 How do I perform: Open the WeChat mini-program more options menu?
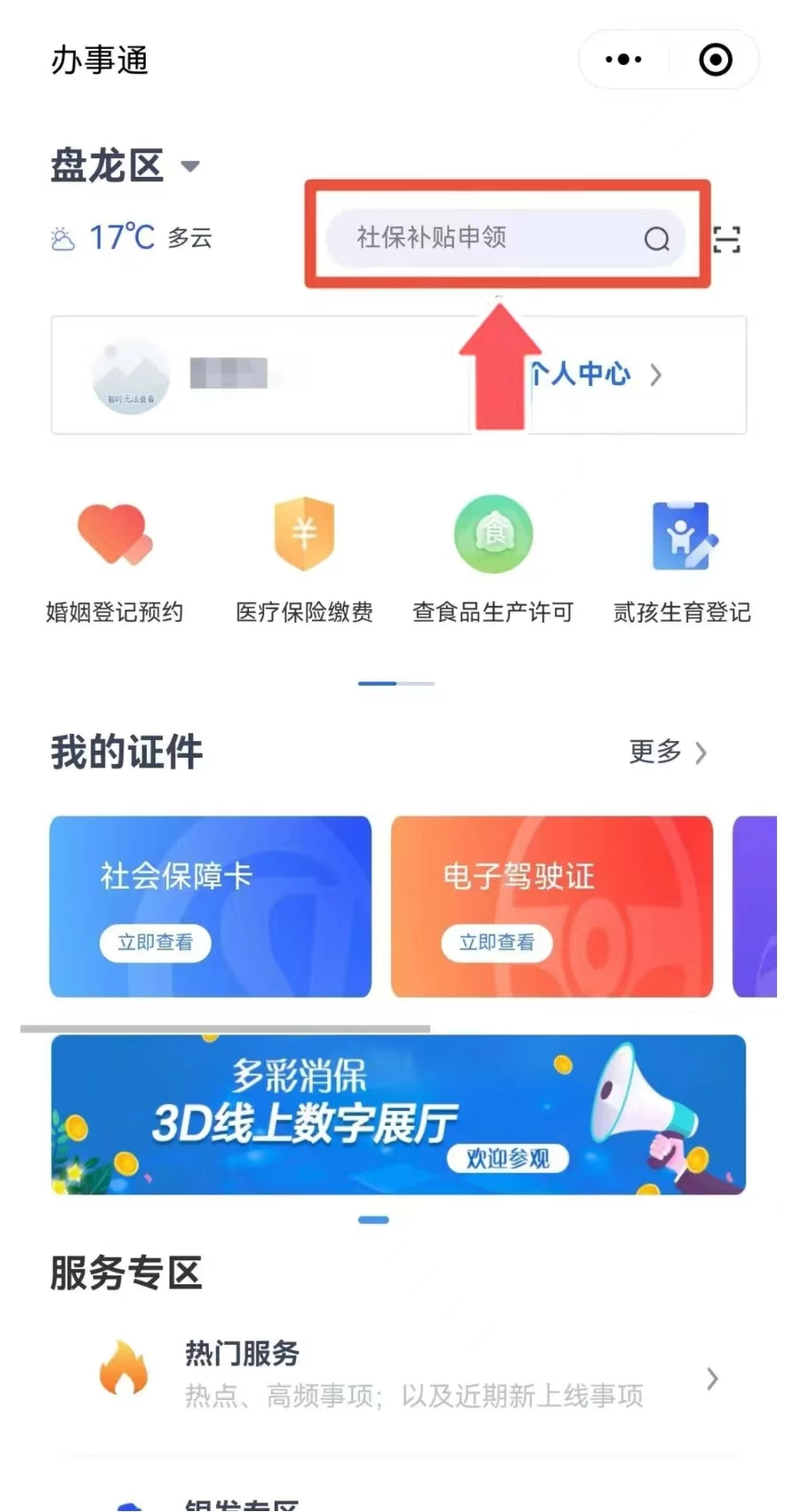point(621,59)
